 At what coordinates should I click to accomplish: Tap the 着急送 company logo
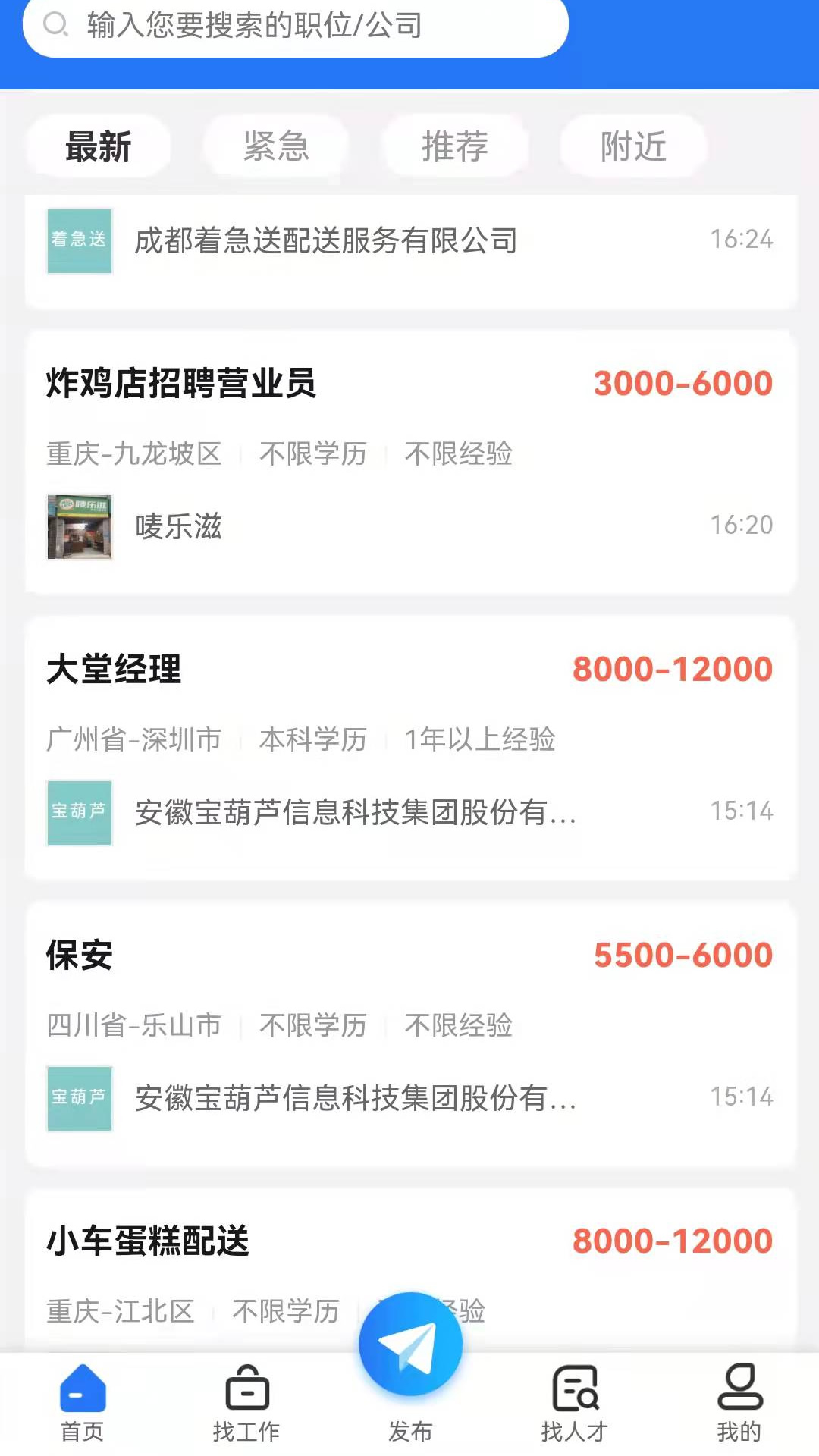(79, 240)
